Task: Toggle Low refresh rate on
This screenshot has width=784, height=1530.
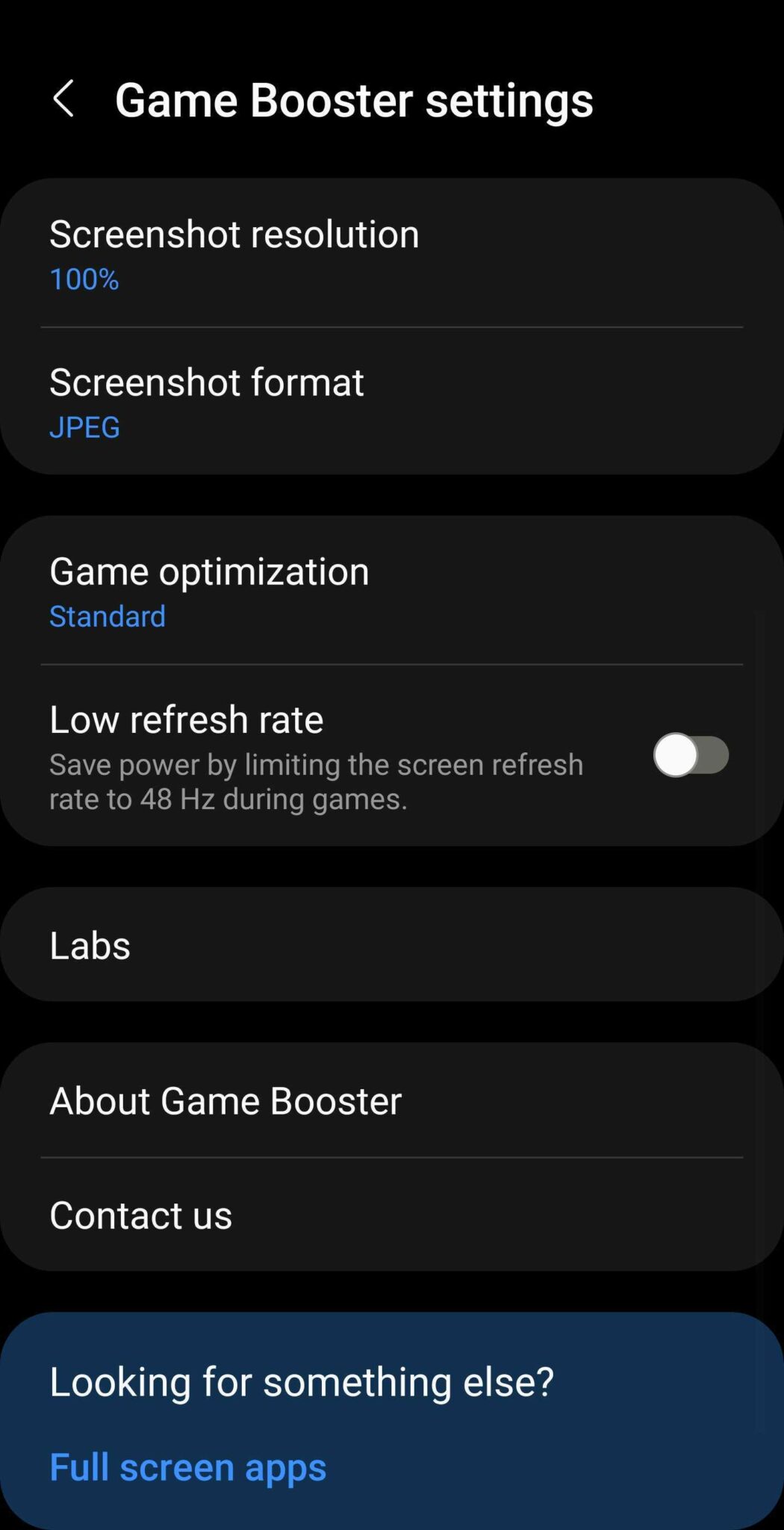Action: point(691,755)
